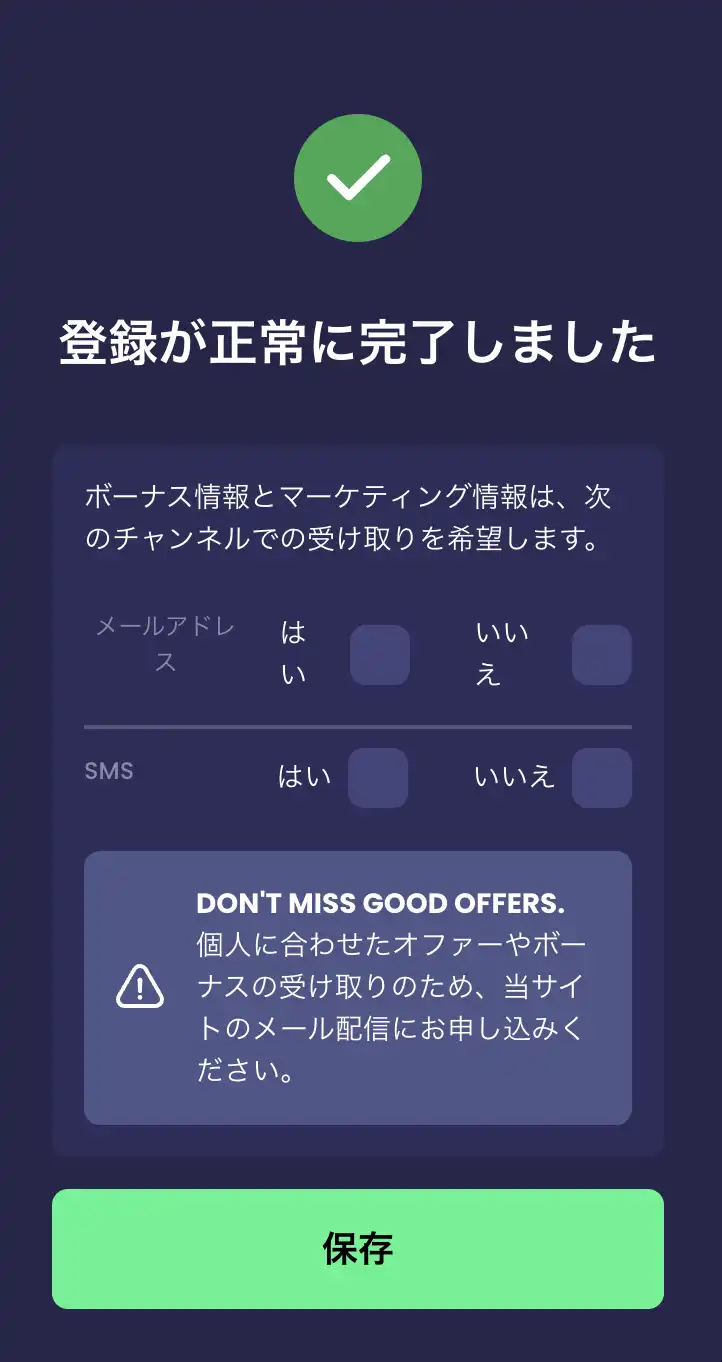Select はい checkbox for SMS
Image resolution: width=722 pixels, height=1362 pixels.
coord(378,778)
